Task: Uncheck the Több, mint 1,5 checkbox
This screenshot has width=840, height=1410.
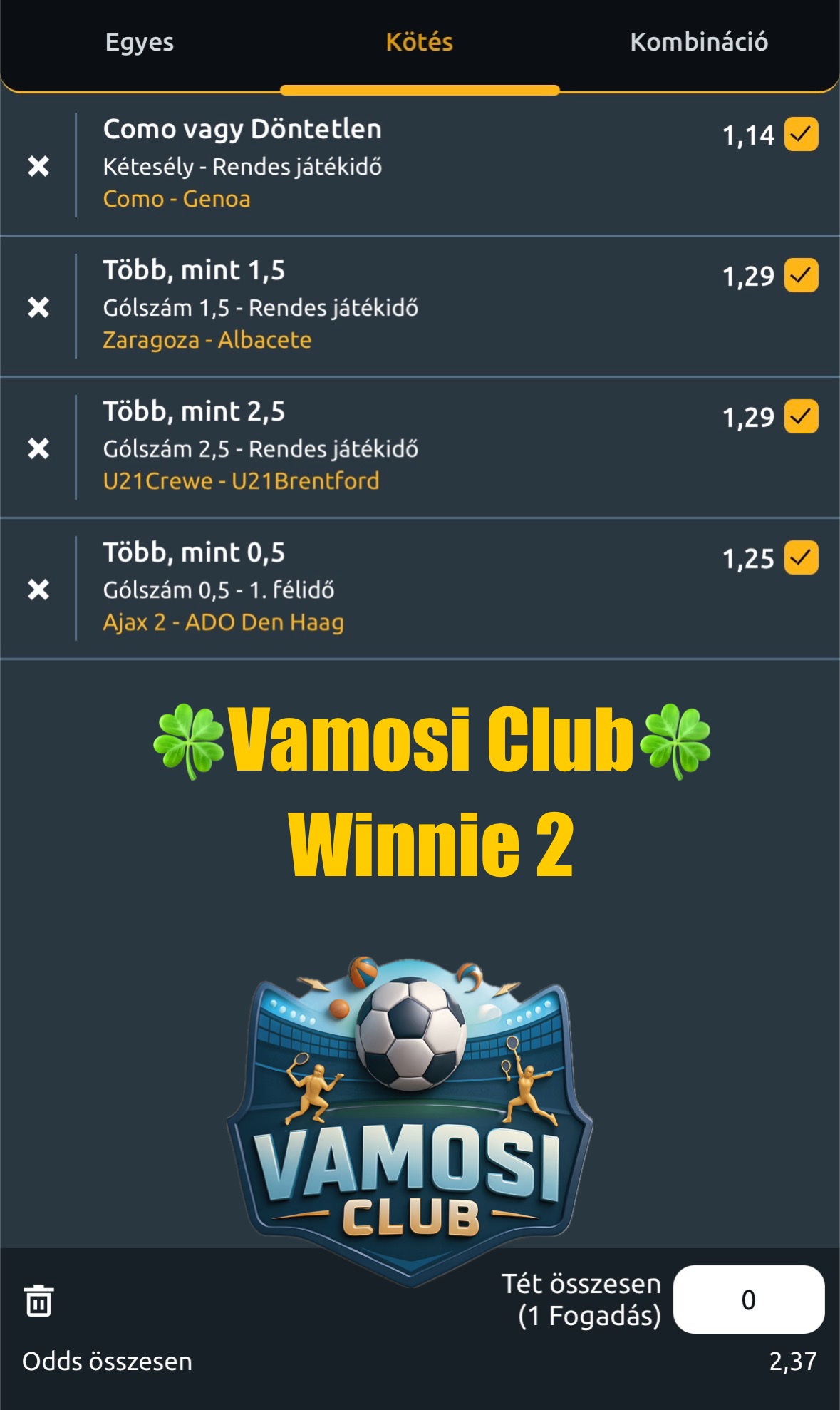Action: (802, 275)
